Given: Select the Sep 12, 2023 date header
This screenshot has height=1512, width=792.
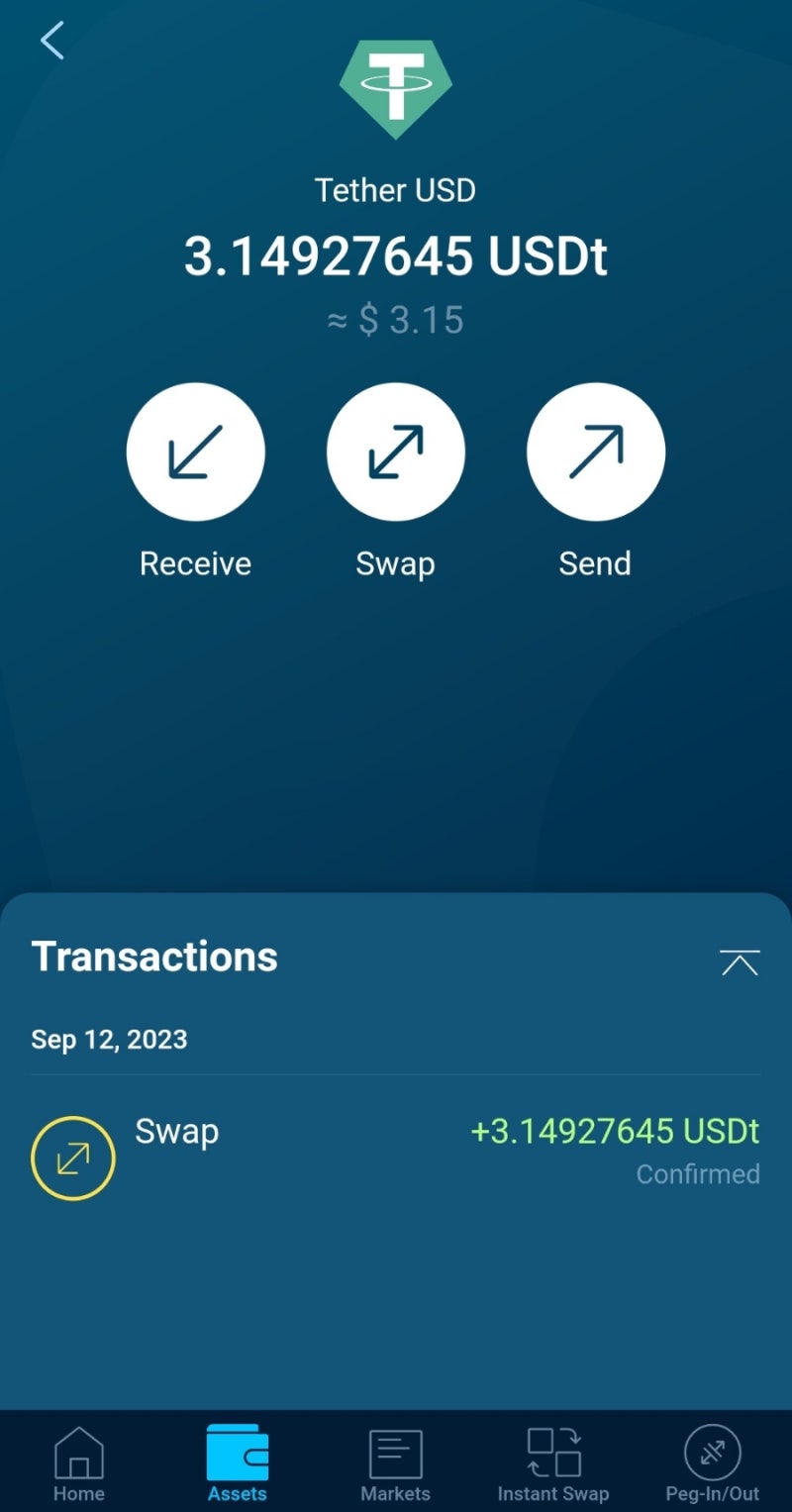Looking at the screenshot, I should pos(109,1040).
